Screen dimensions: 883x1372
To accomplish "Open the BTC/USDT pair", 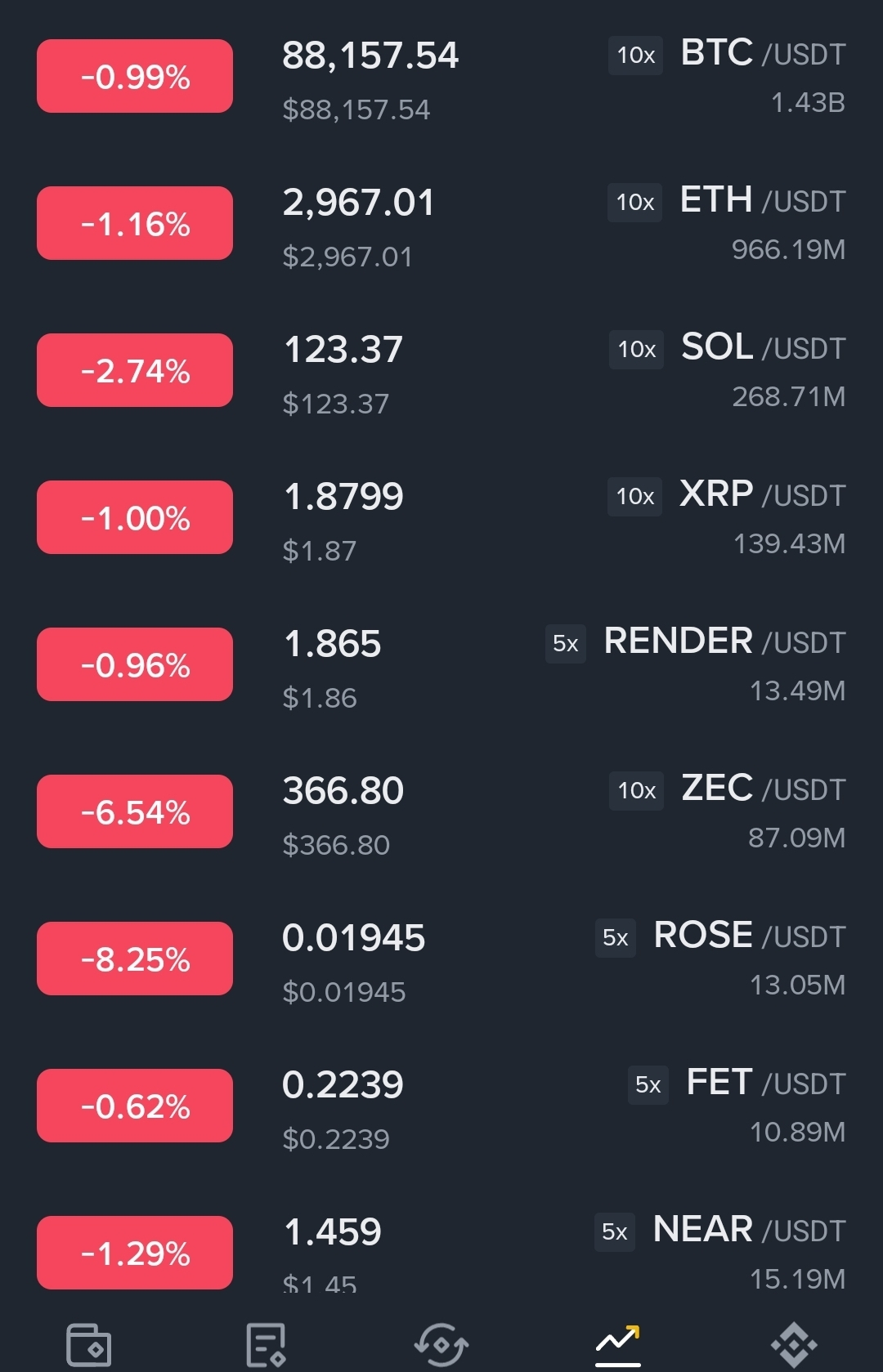I will pos(441,76).
